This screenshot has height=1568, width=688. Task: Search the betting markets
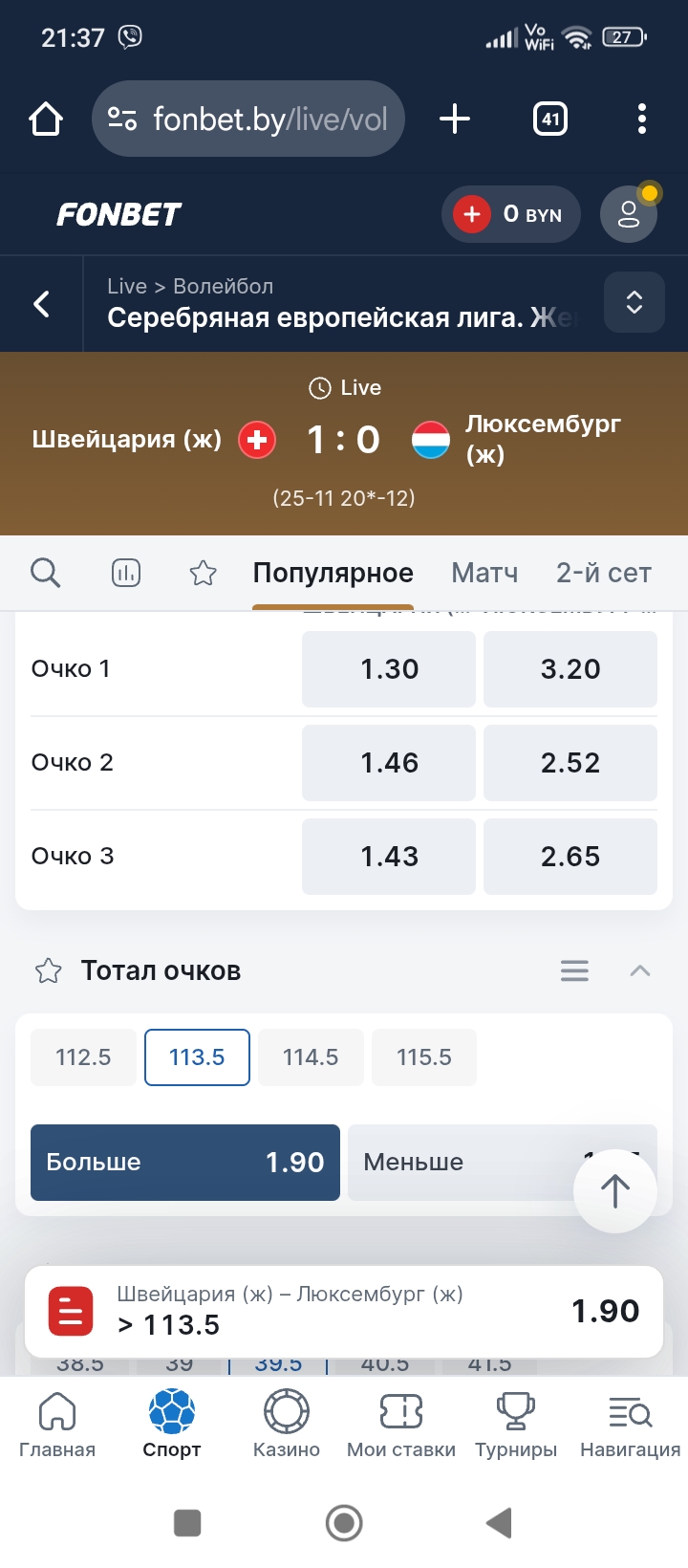pos(46,573)
